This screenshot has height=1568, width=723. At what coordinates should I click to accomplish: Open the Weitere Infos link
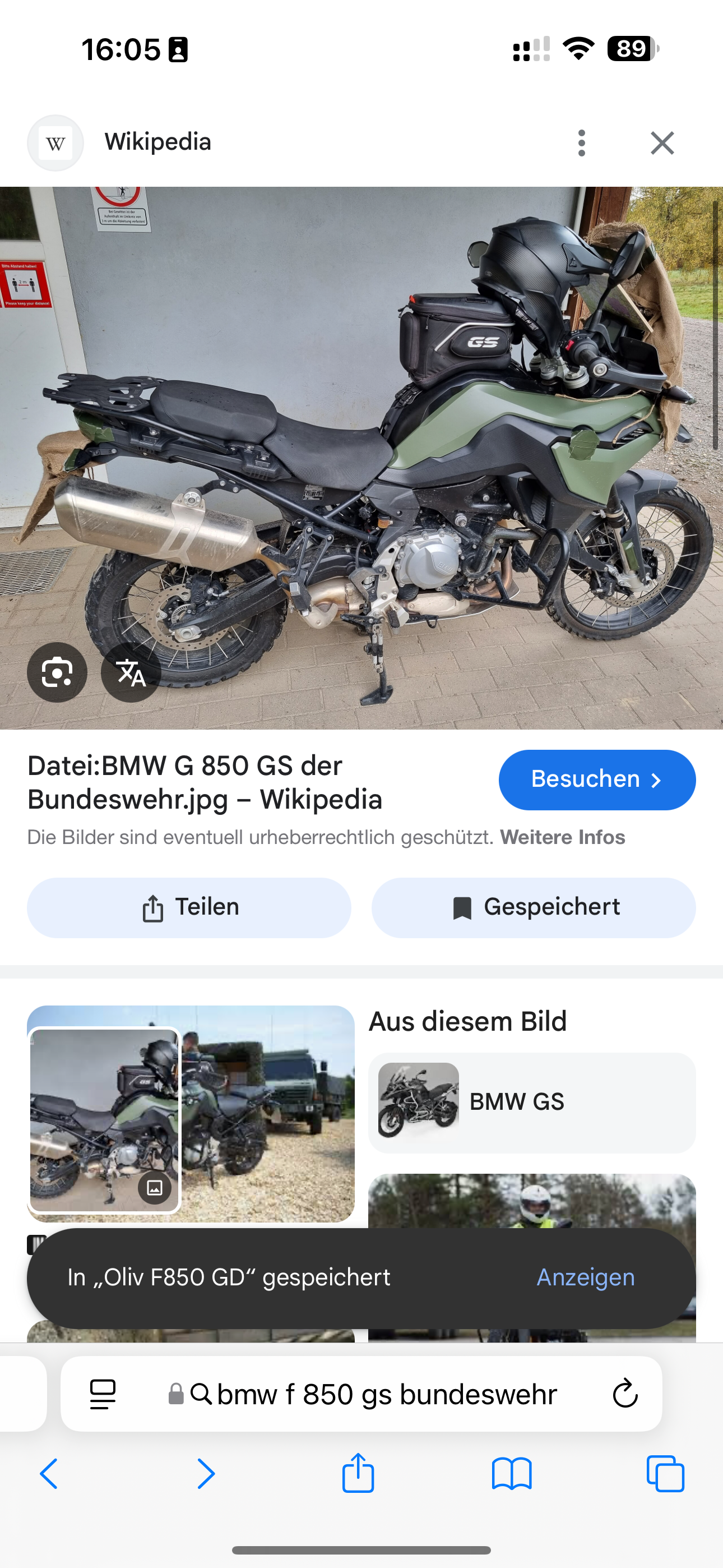point(562,837)
